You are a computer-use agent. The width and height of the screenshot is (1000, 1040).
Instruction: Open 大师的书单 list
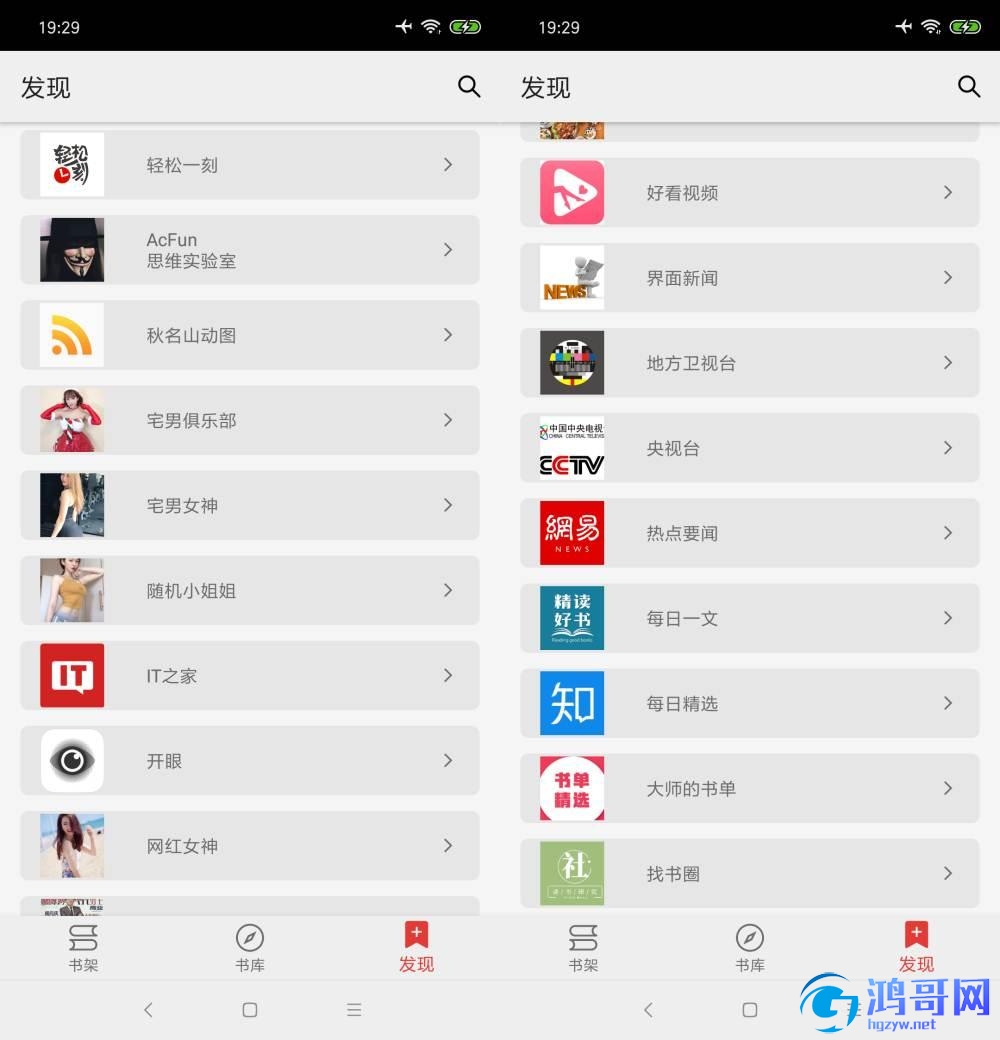tap(750, 787)
